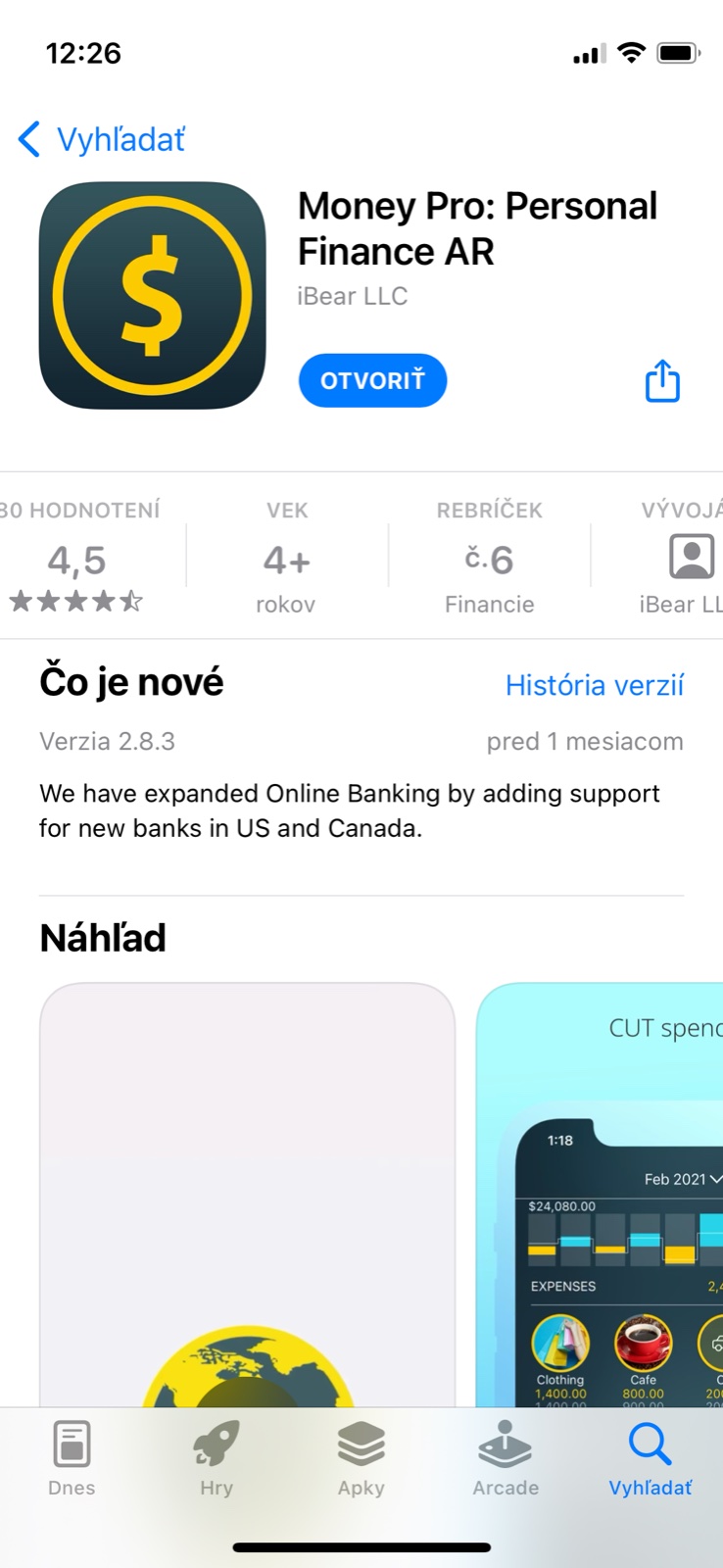Viewport: 723px width, 1568px height.
Task: Switch to the Apky tab
Action: (361, 1458)
